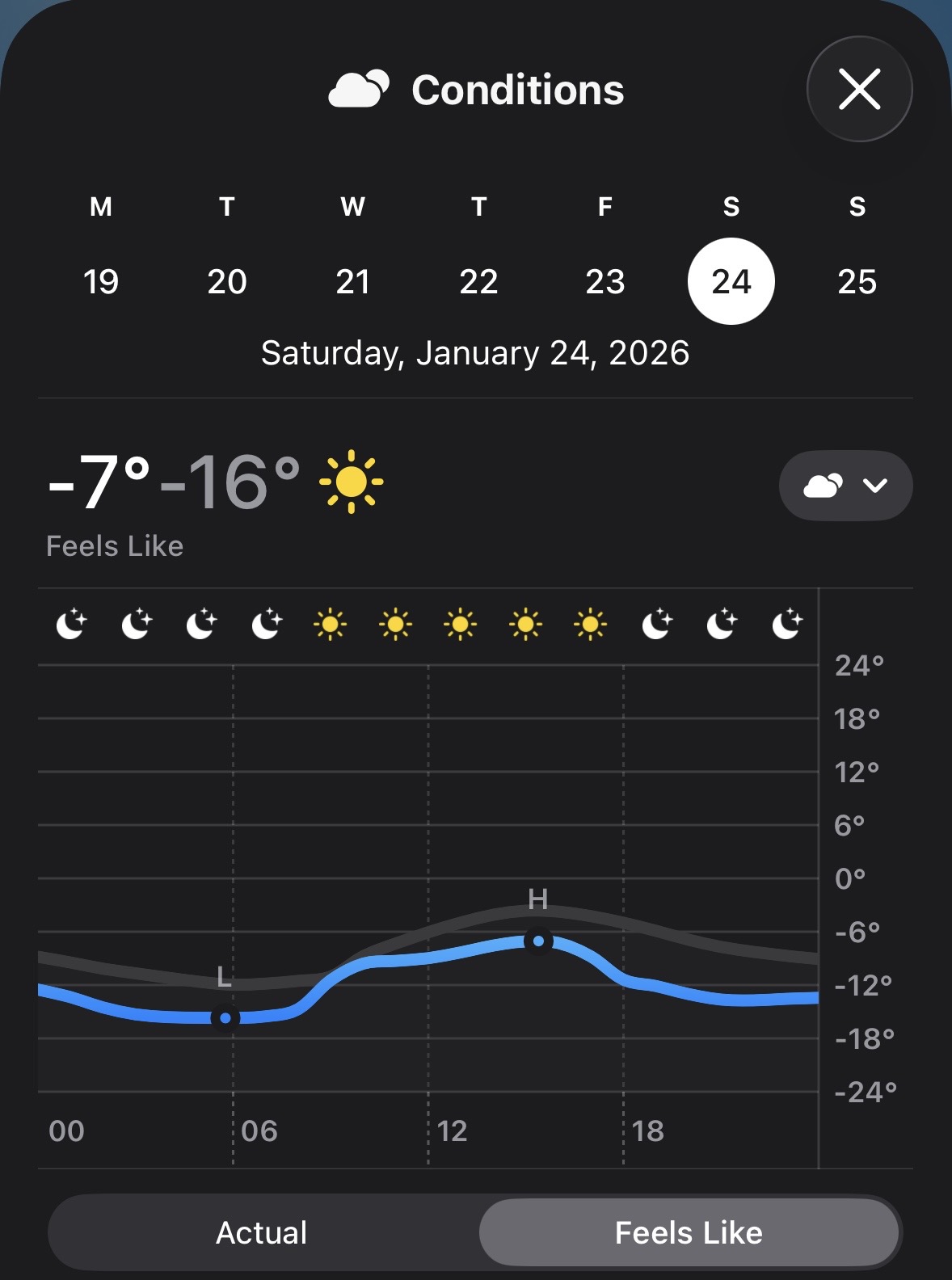Select Friday the 23rd
Viewport: 952px width, 1280px height.
coord(605,281)
